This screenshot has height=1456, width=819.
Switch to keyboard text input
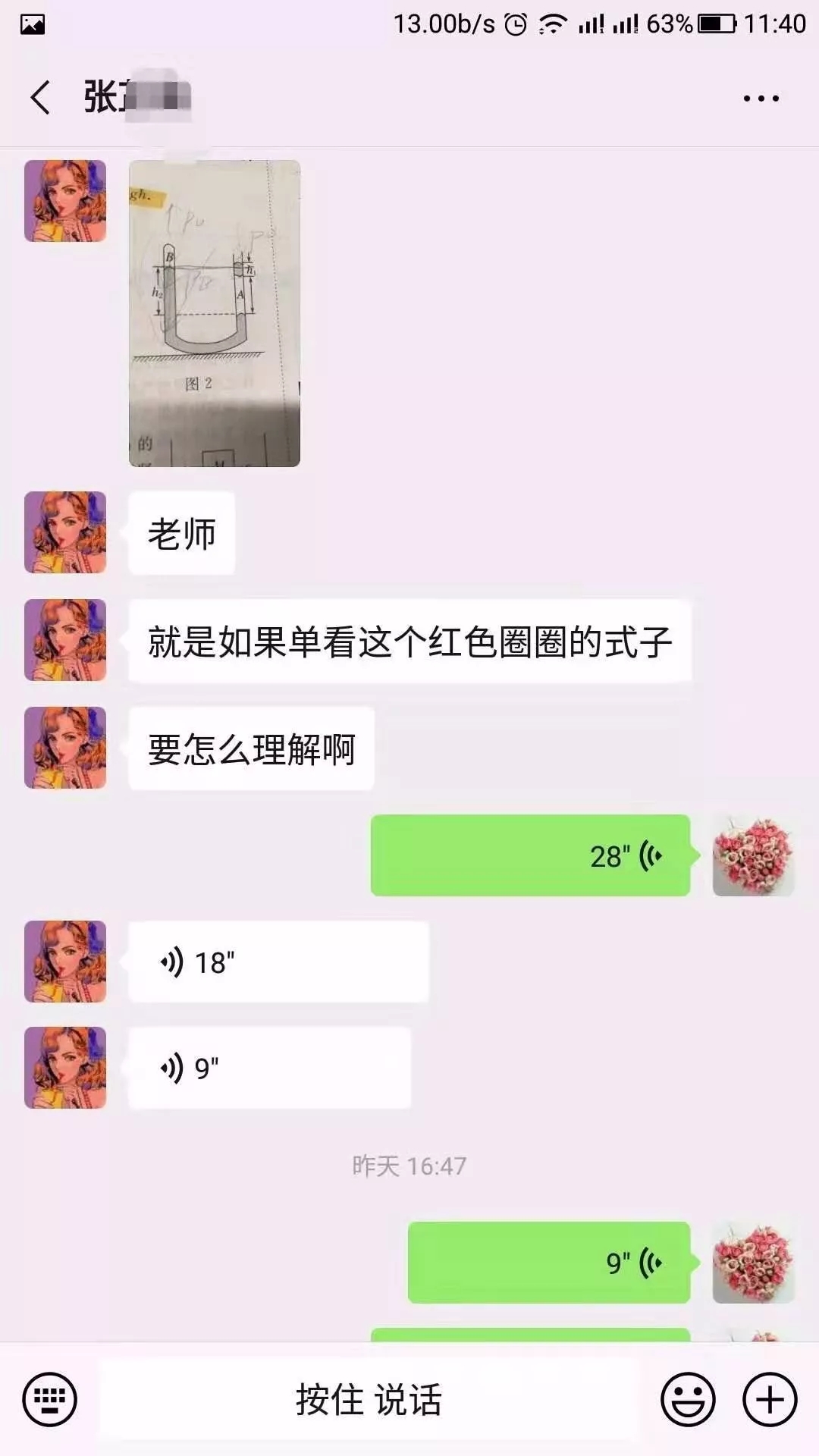(50, 1399)
